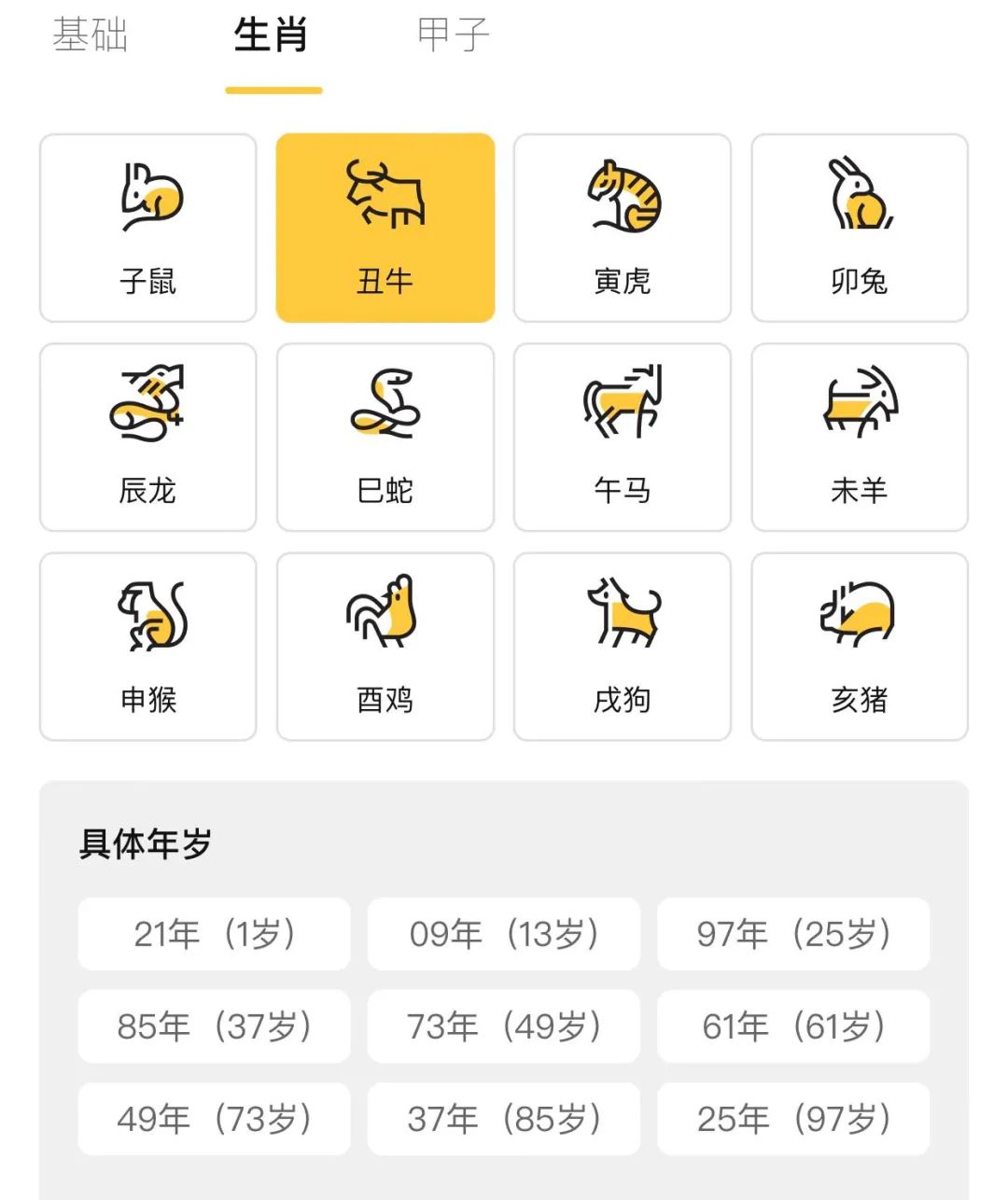Select the 辰龙 zodiac card
Image resolution: width=1008 pixels, height=1200 pixels.
click(x=147, y=437)
